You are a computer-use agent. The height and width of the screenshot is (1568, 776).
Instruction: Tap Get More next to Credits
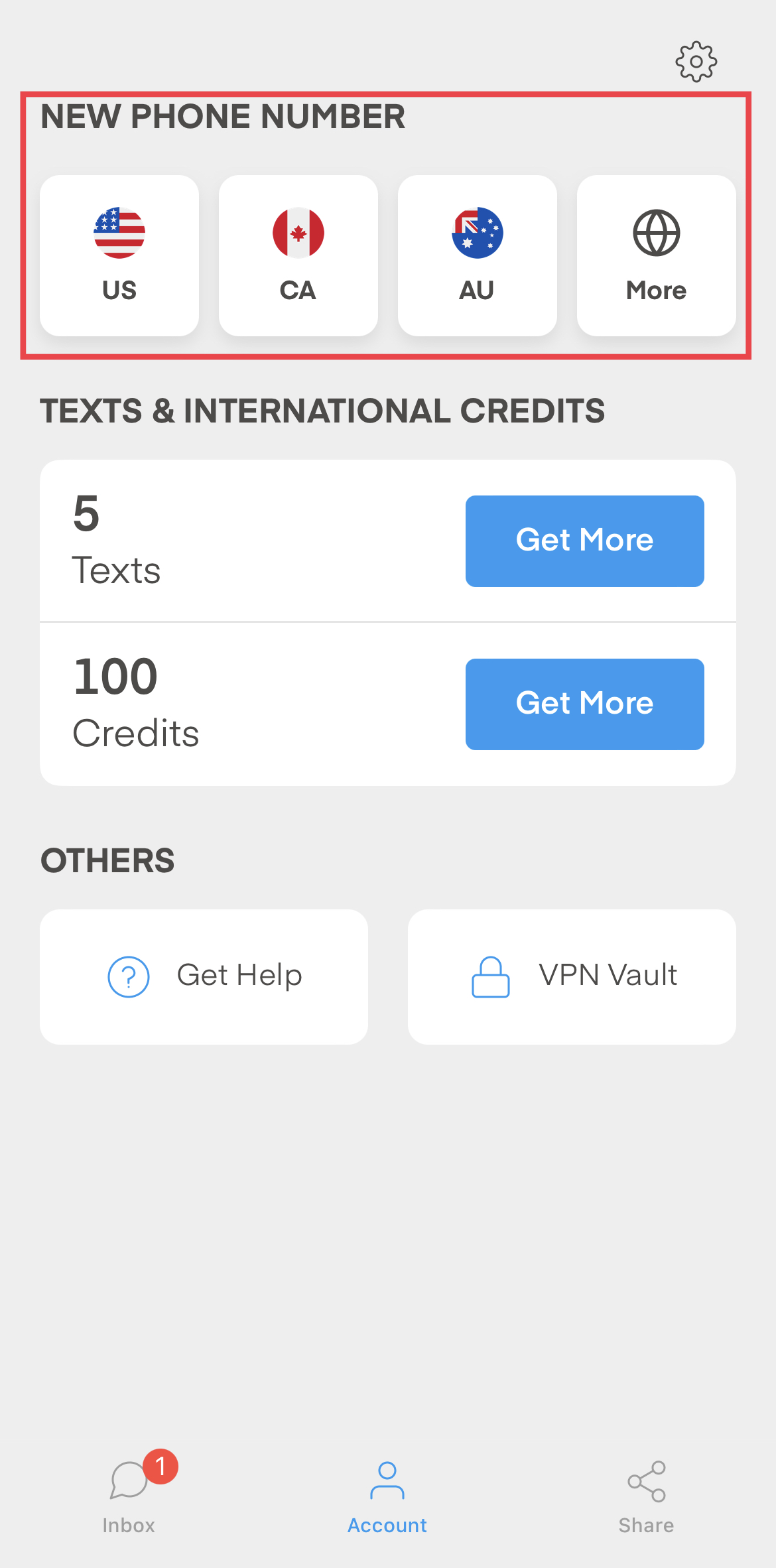[x=584, y=704]
